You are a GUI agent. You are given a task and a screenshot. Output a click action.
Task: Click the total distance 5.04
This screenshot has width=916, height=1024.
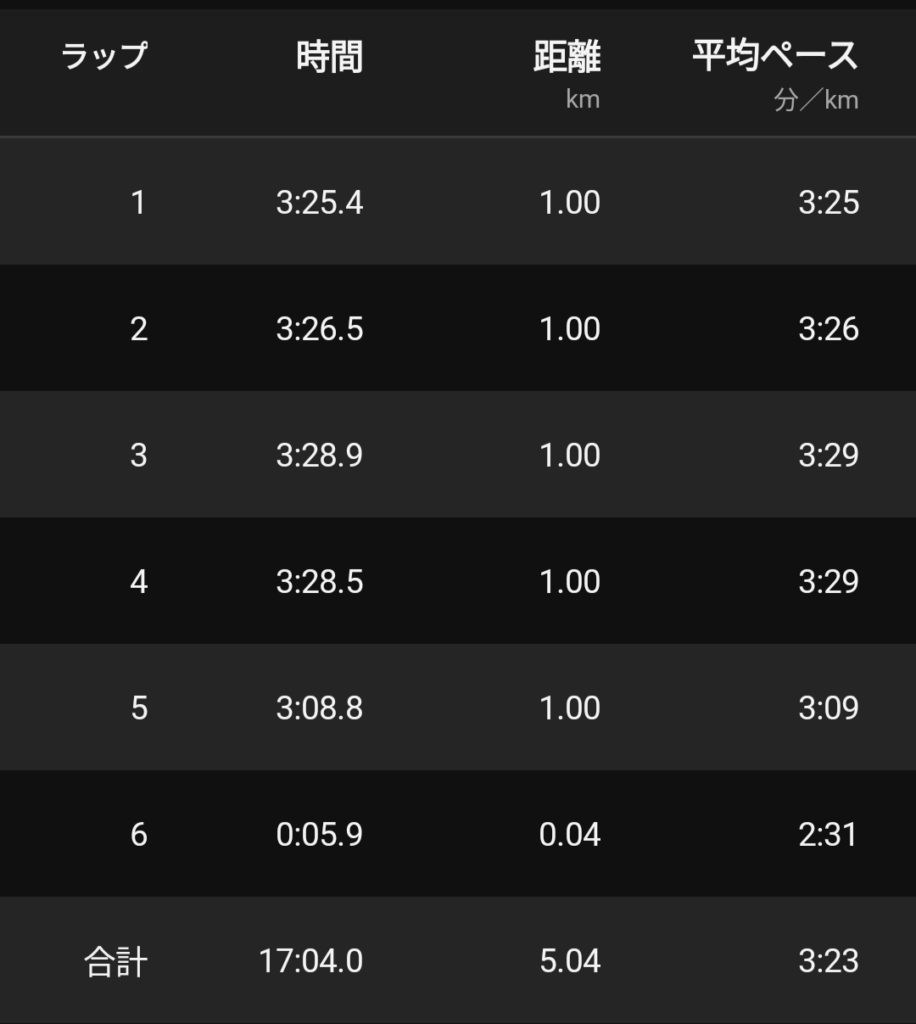click(x=570, y=961)
